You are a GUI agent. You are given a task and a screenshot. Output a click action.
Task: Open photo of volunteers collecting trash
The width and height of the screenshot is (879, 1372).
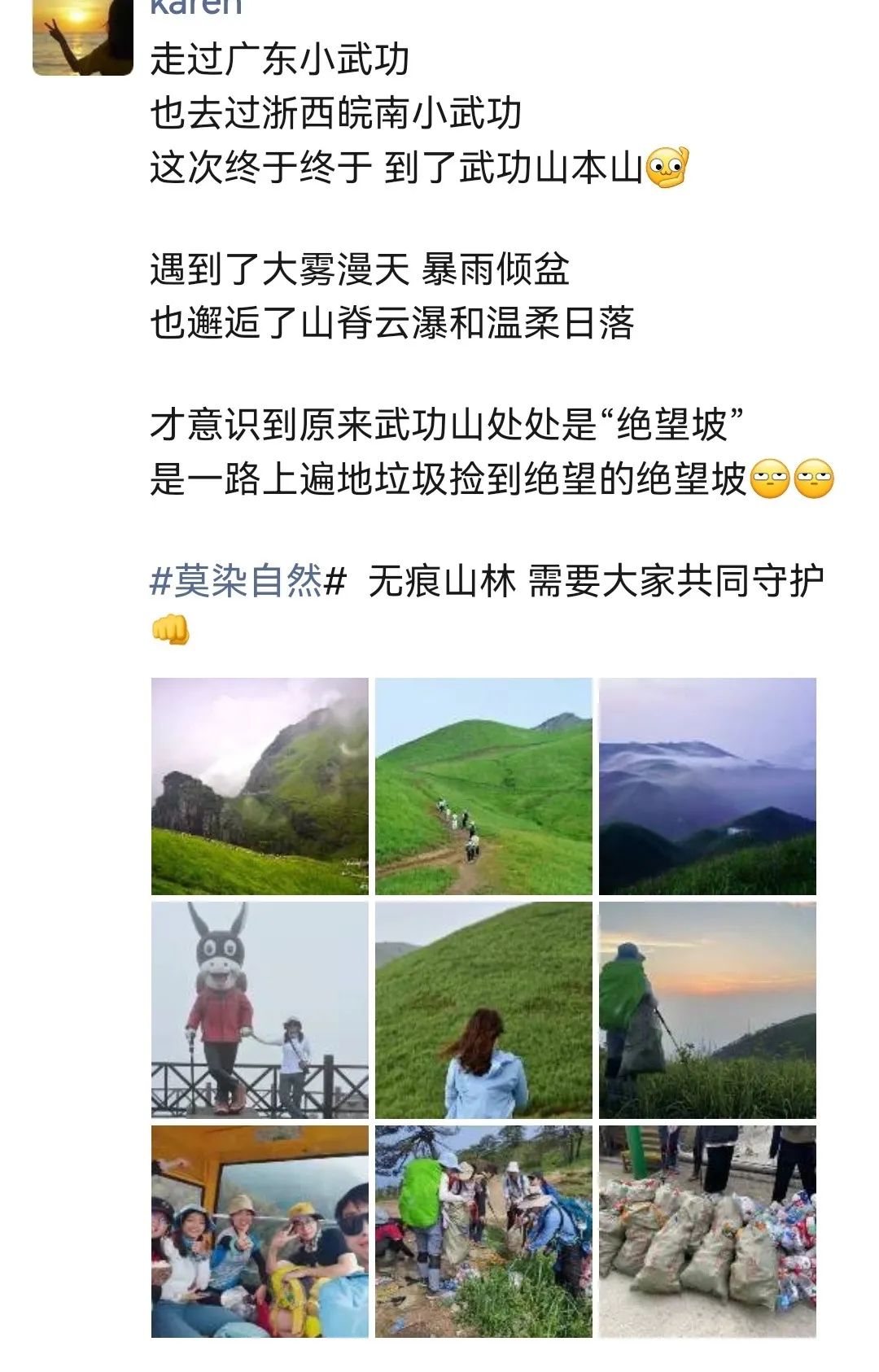483,1232
